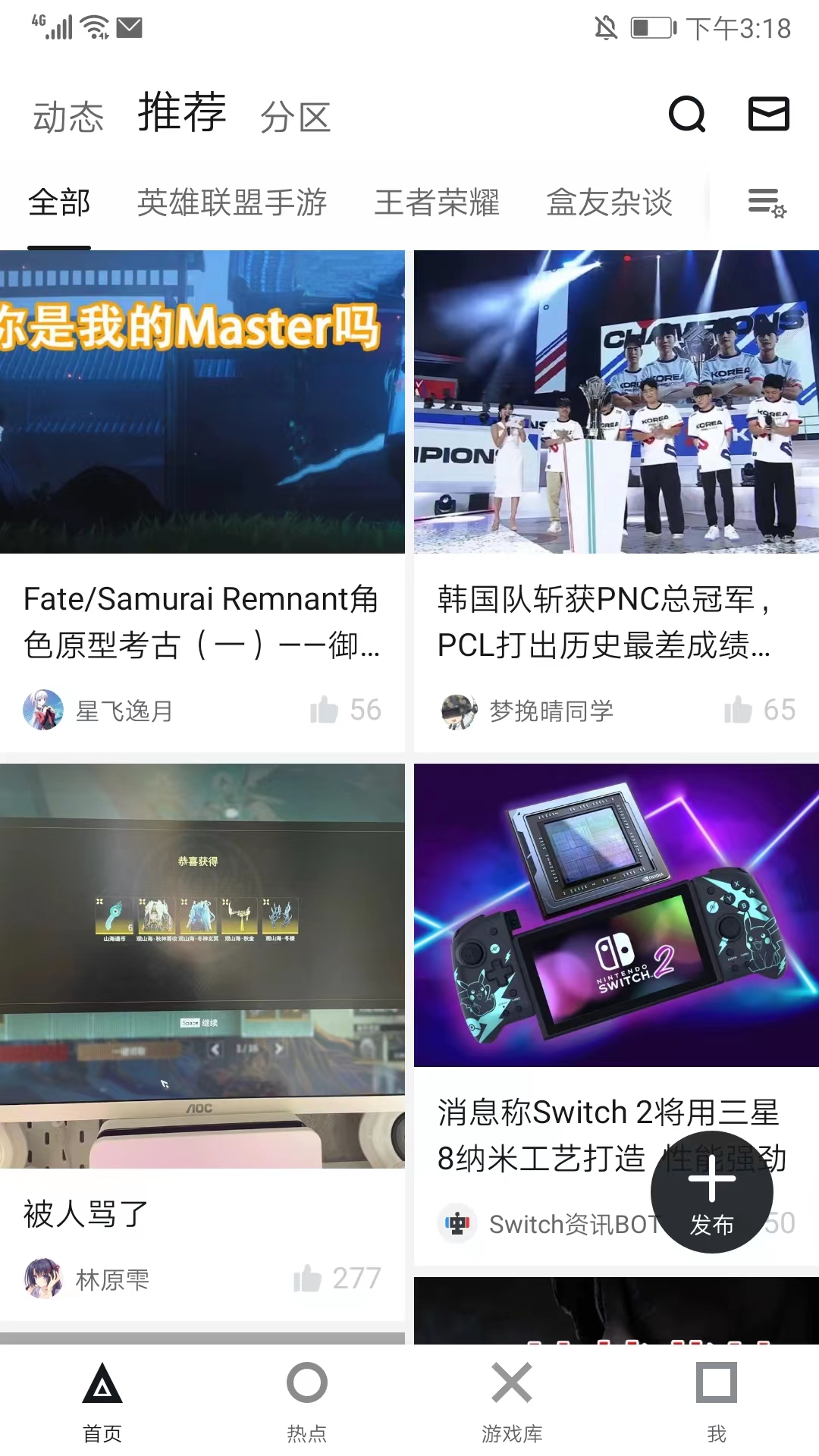Open the messages envelope icon
The image size is (819, 1456).
[768, 115]
